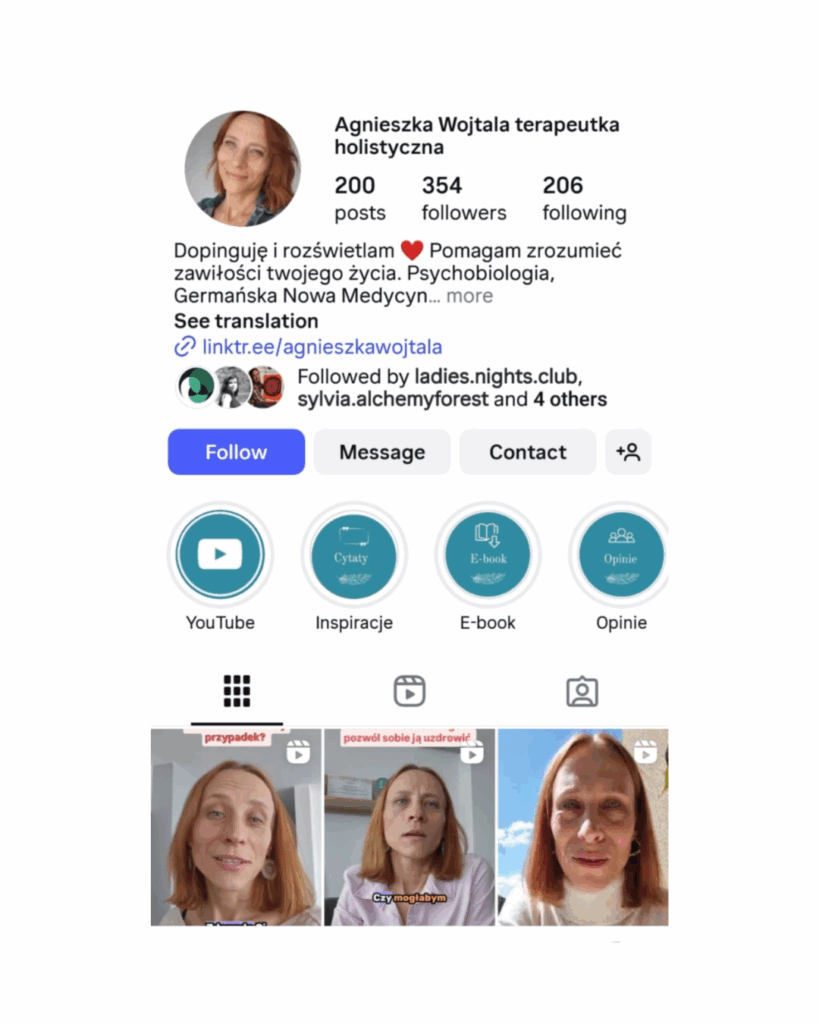Image resolution: width=819 pixels, height=1024 pixels.
Task: View the 354 followers list
Action: click(x=463, y=198)
